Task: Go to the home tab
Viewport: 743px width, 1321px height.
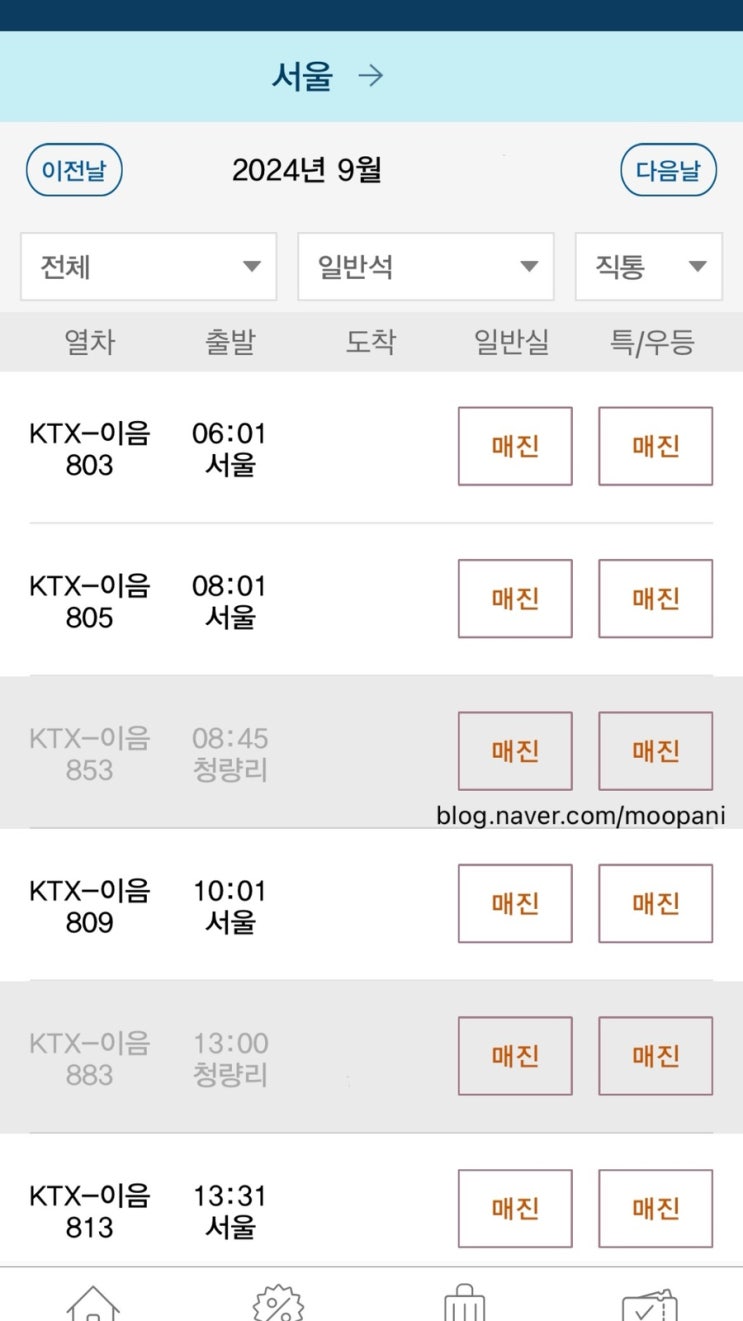Action: click(x=93, y=1302)
